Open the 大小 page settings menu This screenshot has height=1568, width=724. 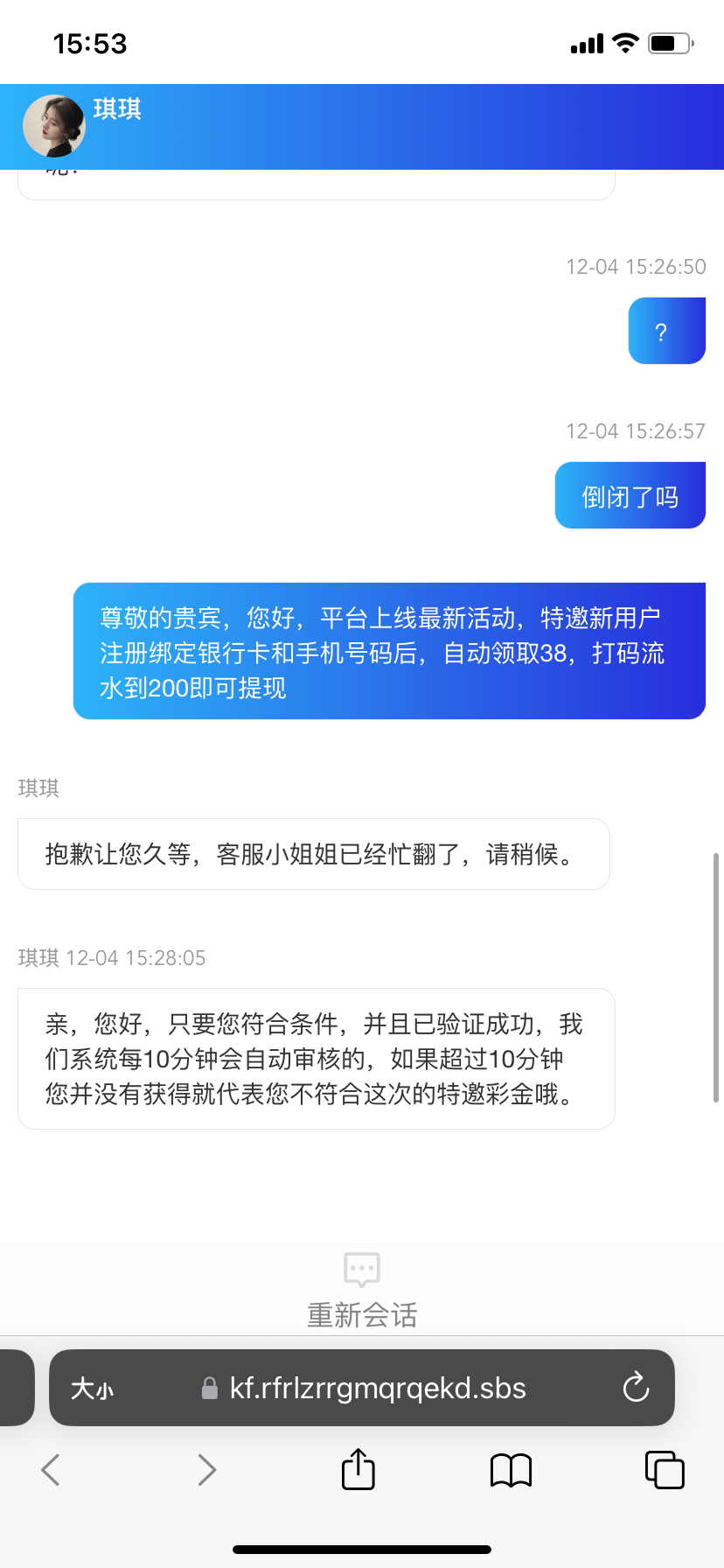(x=92, y=1389)
